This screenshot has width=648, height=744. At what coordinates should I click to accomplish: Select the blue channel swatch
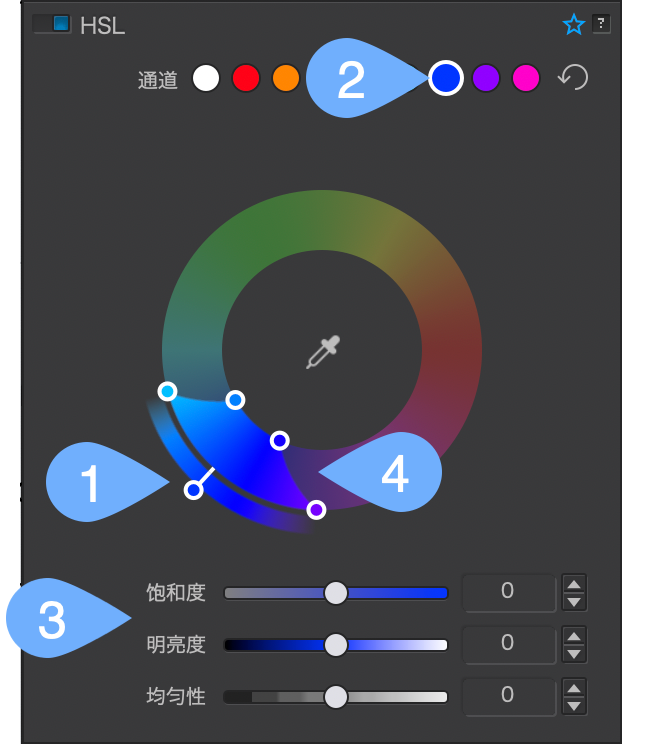tap(446, 78)
